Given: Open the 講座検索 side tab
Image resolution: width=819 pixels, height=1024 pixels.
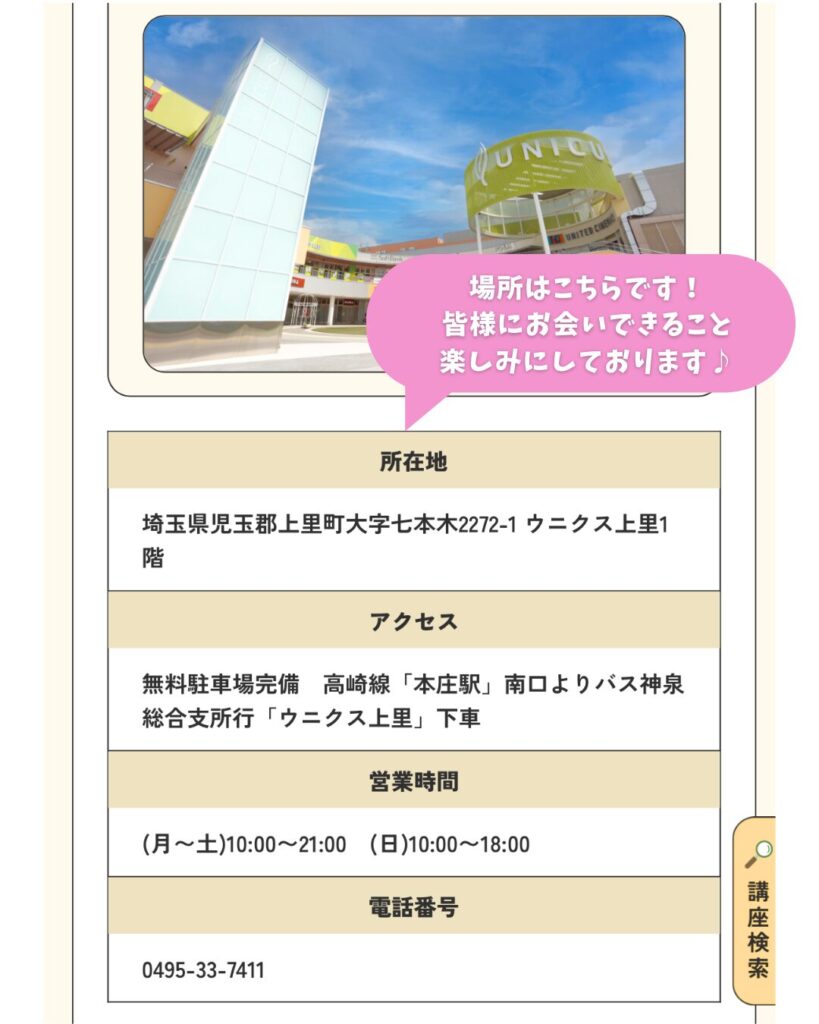Looking at the screenshot, I should (x=756, y=911).
